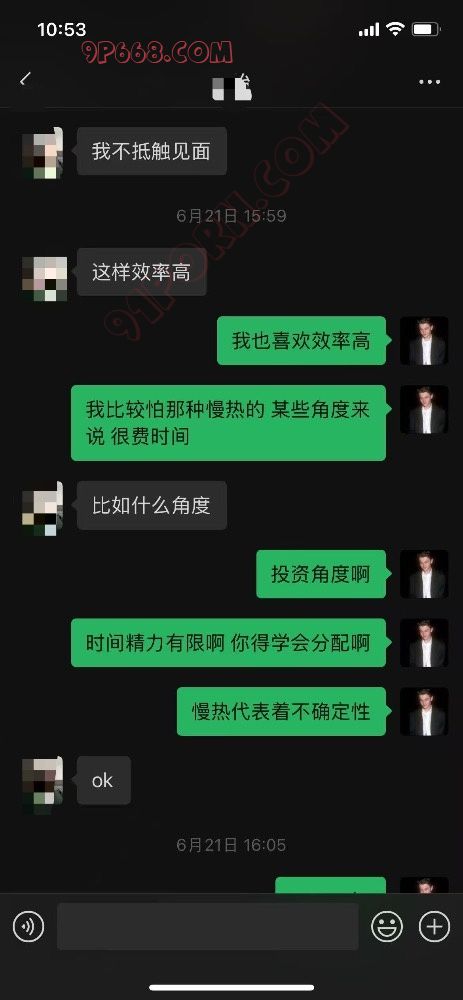Open own avatar beside "我也喜欢效率高"
The image size is (463, 1000).
pos(424,341)
